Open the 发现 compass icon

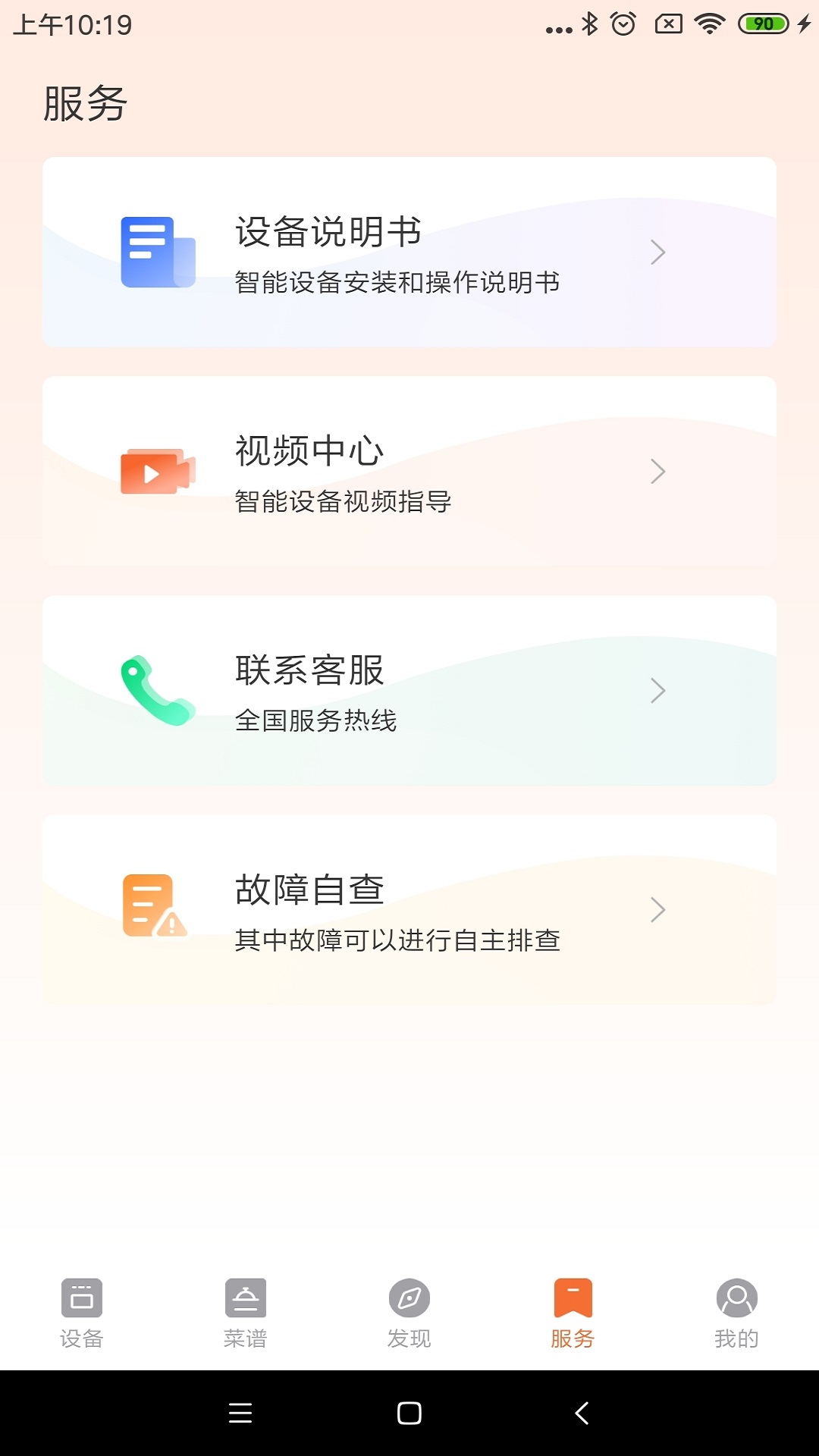(x=409, y=1298)
